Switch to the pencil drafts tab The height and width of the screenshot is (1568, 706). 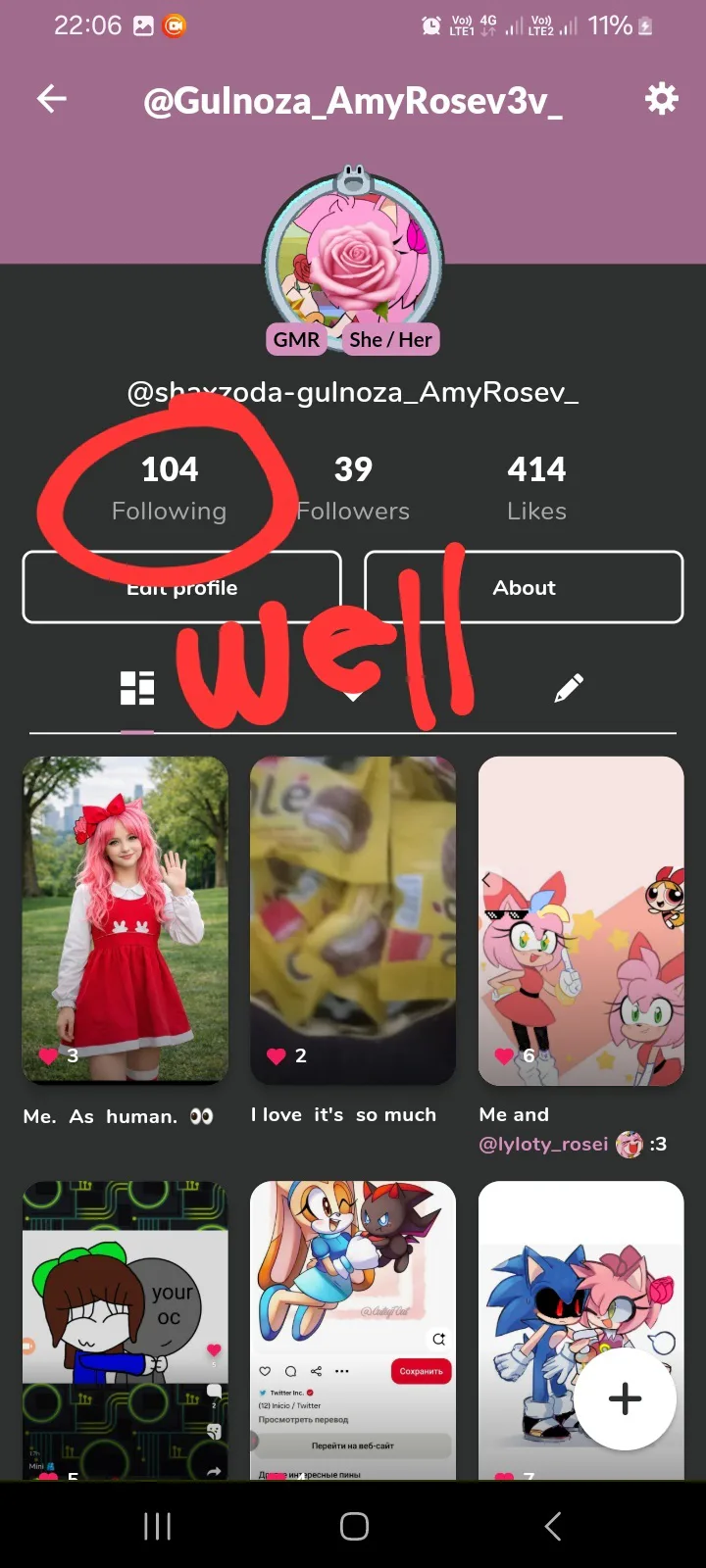tap(569, 688)
